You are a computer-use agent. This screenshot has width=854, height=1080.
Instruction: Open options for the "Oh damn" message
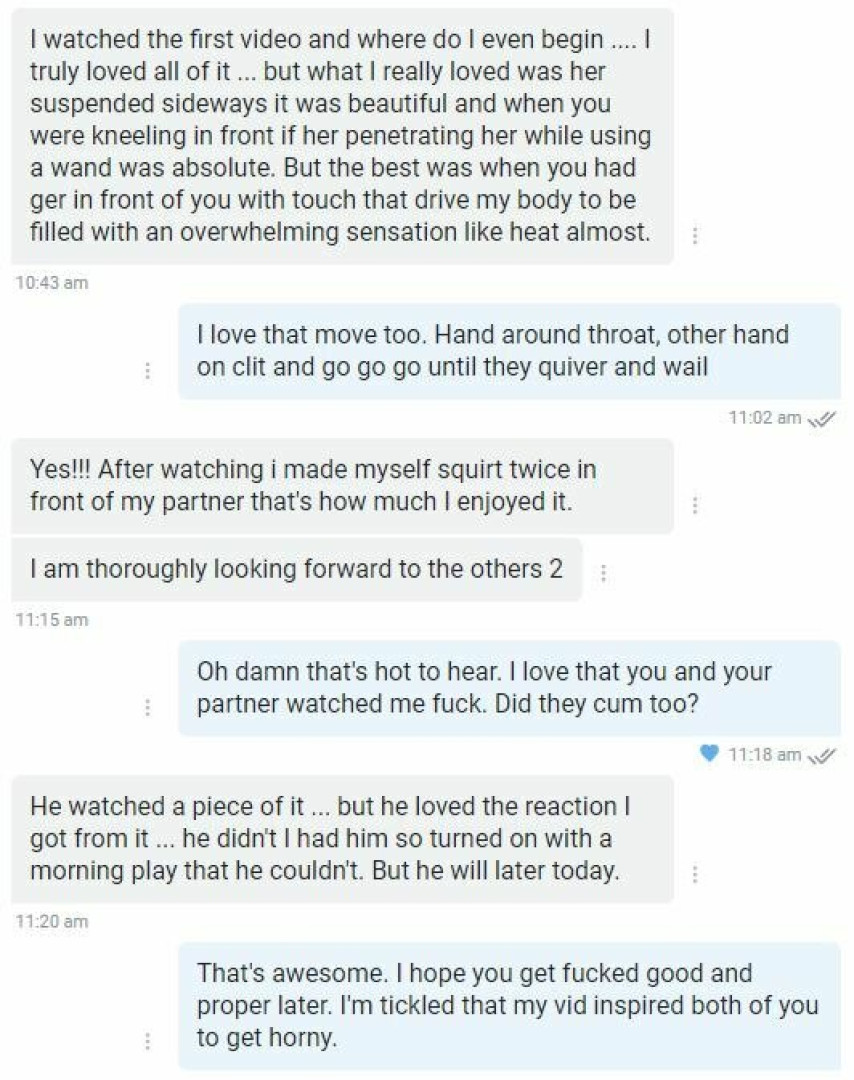pyautogui.click(x=147, y=707)
